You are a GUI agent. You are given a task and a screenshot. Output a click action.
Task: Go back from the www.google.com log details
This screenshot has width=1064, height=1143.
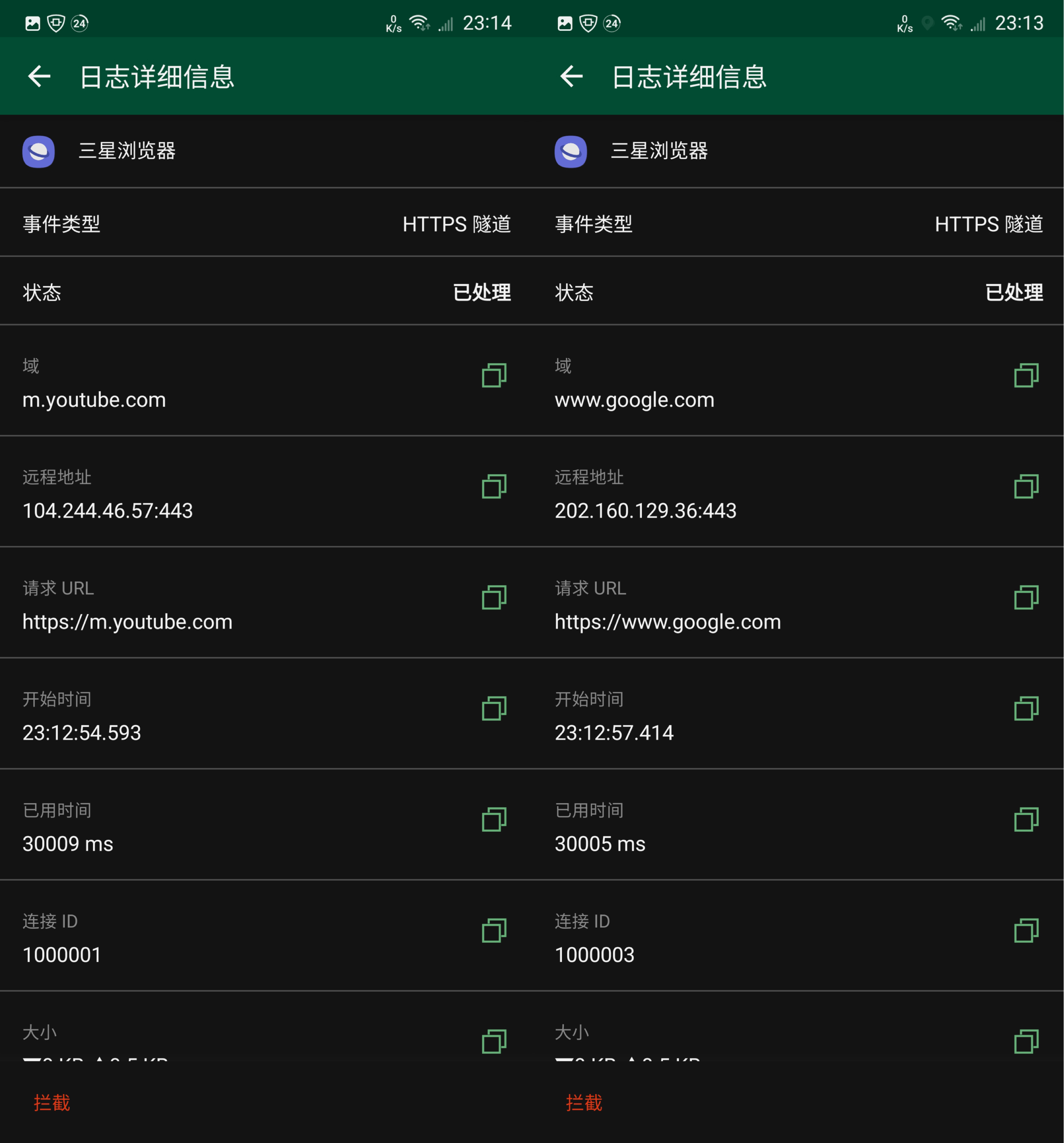(x=571, y=77)
